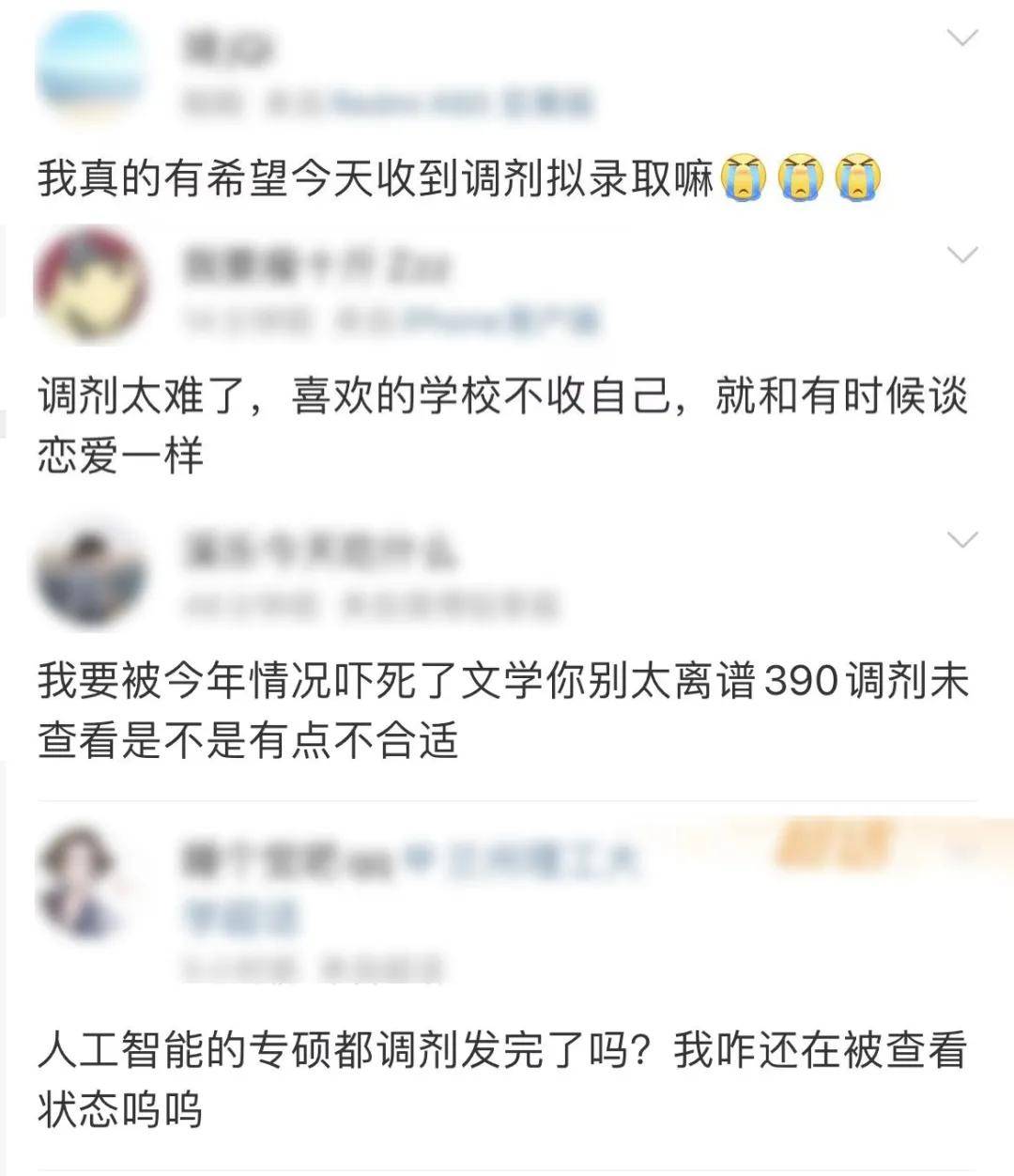This screenshot has height=1176, width=1014.
Task: Open the menu chevron on the 文学390调剂 post
Action: click(963, 540)
